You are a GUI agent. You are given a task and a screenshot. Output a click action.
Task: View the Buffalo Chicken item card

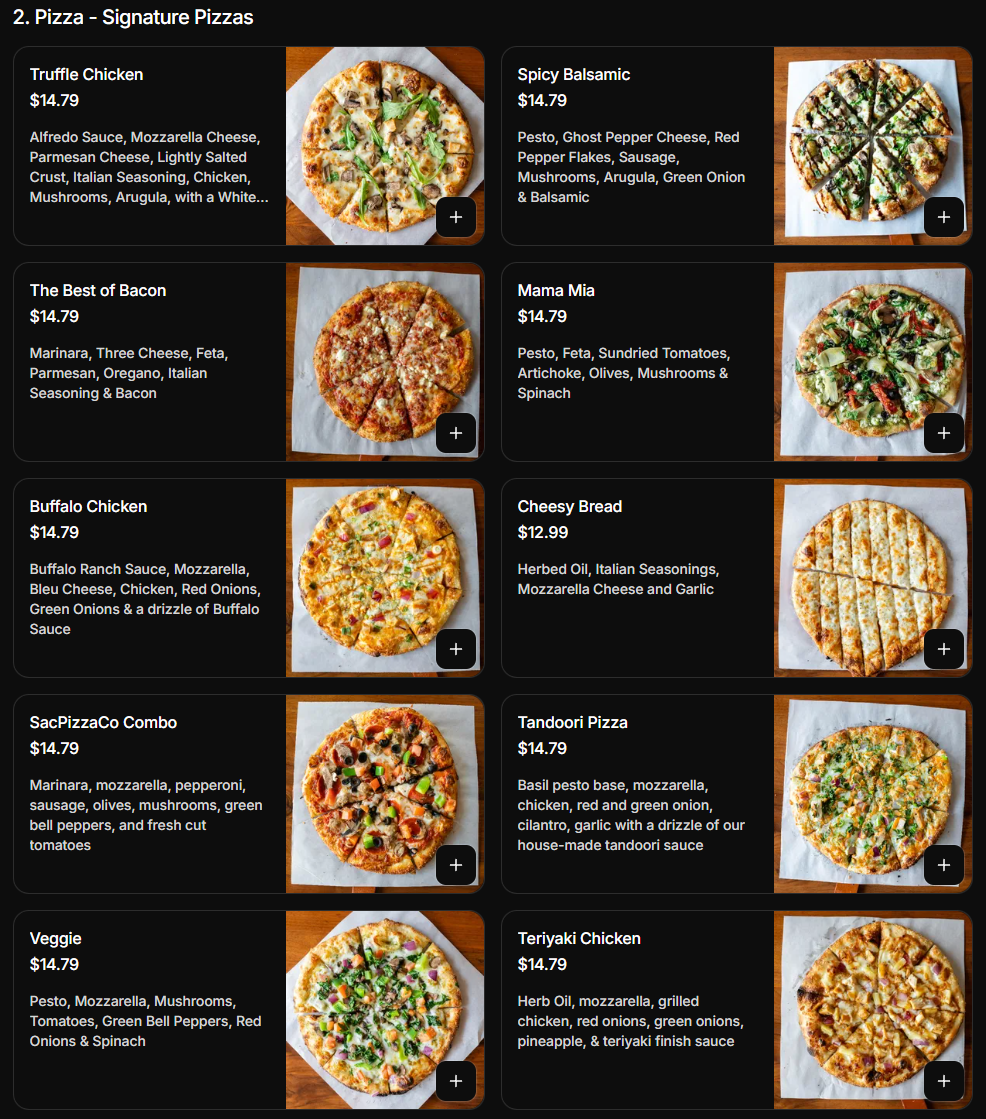click(x=249, y=578)
